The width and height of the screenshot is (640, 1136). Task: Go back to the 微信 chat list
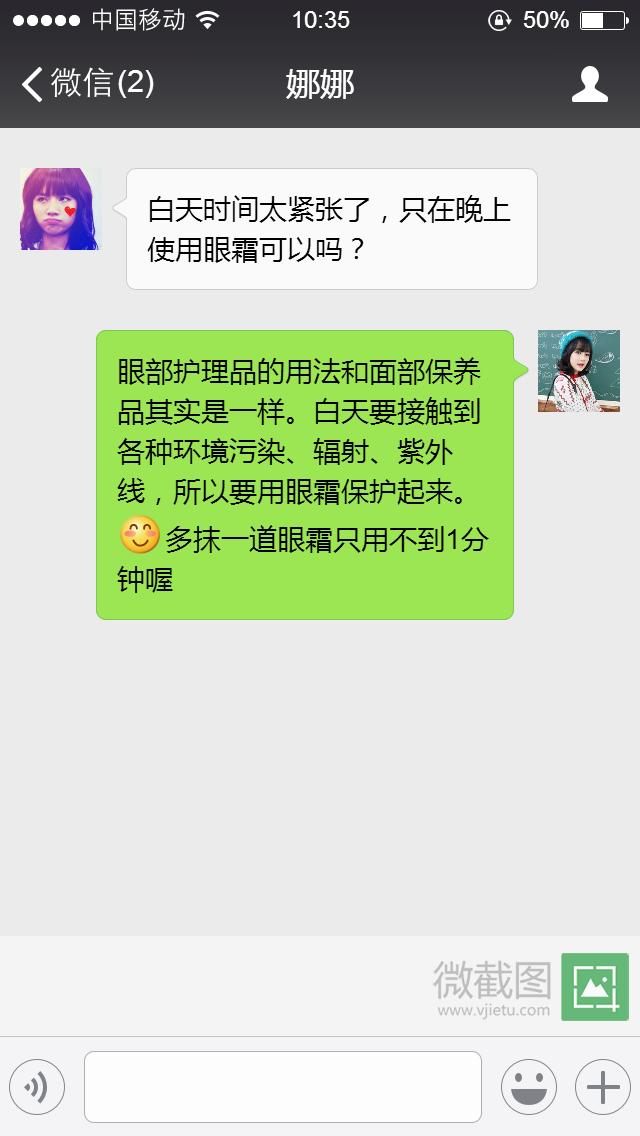click(x=88, y=84)
